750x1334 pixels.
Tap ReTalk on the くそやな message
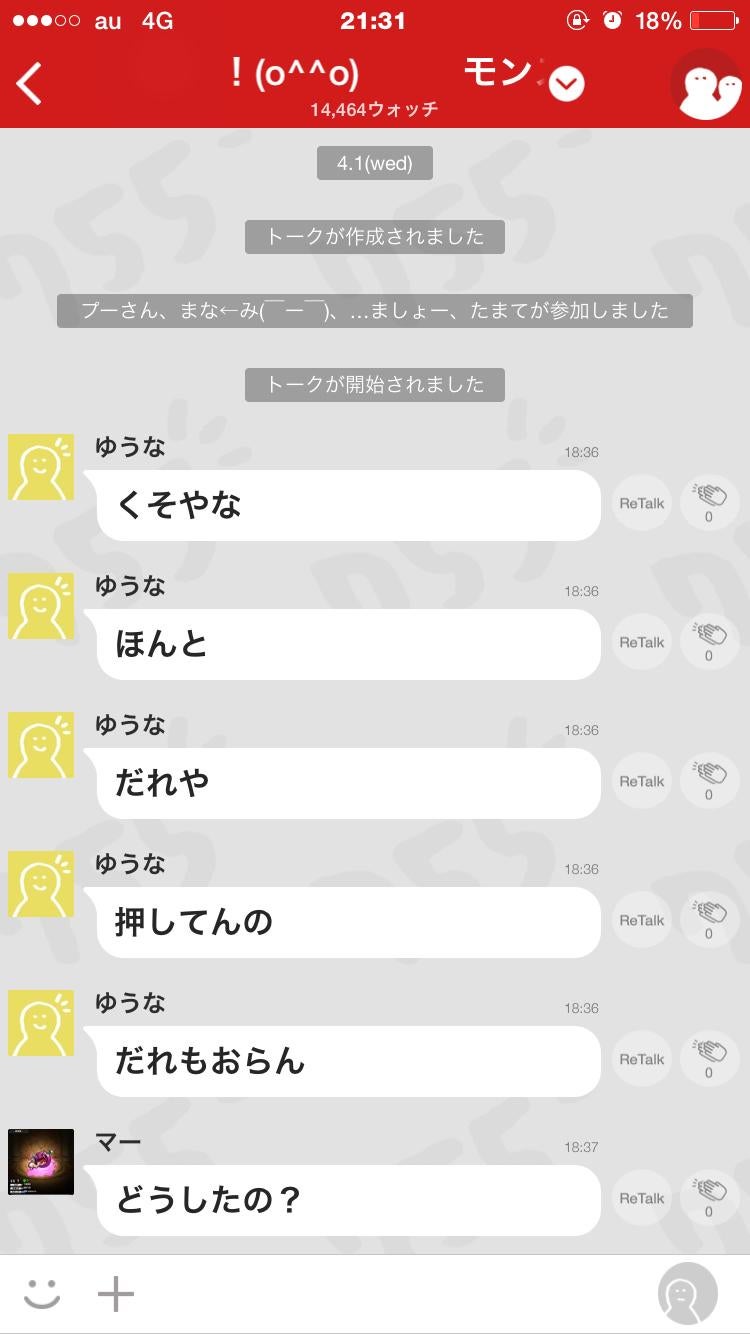pyautogui.click(x=641, y=503)
